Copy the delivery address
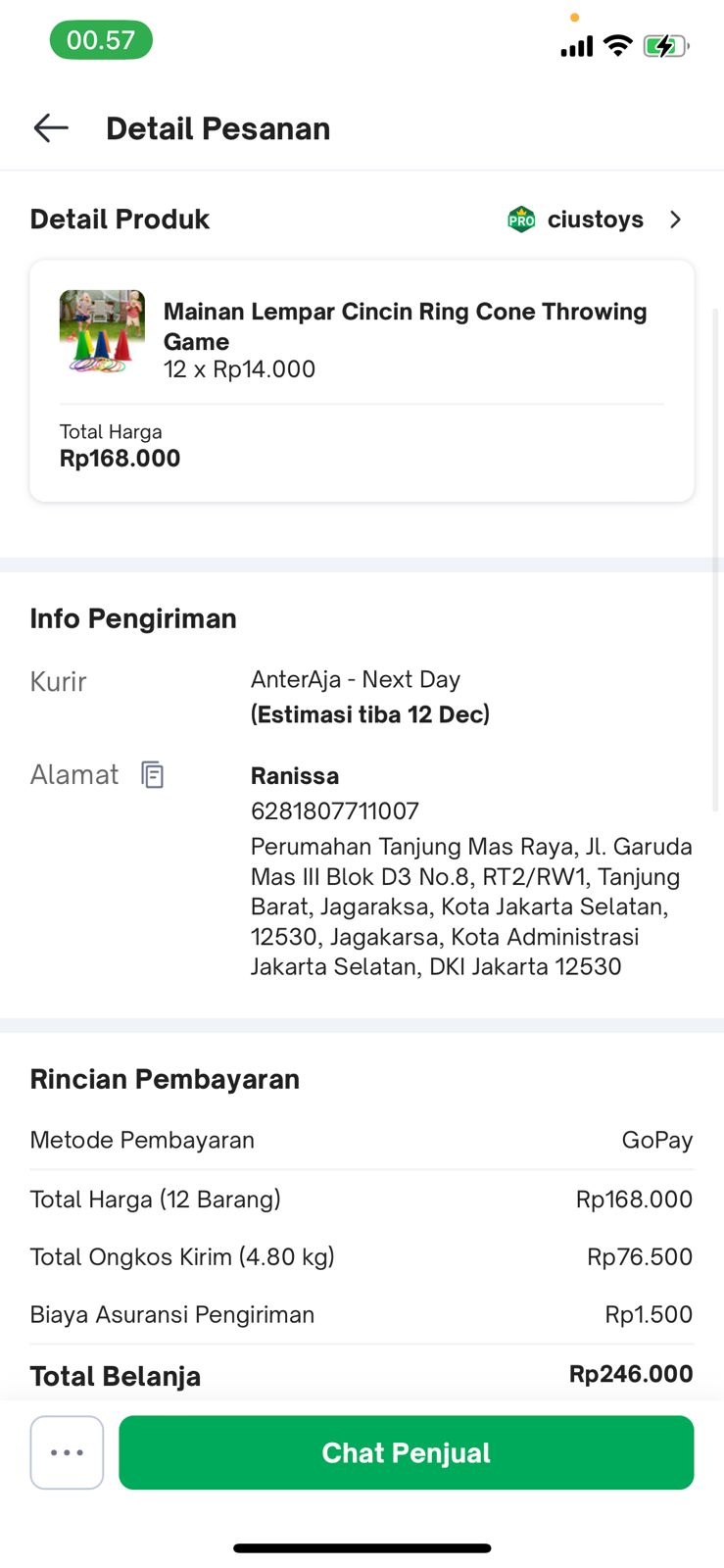This screenshot has width=724, height=1568. point(153,775)
